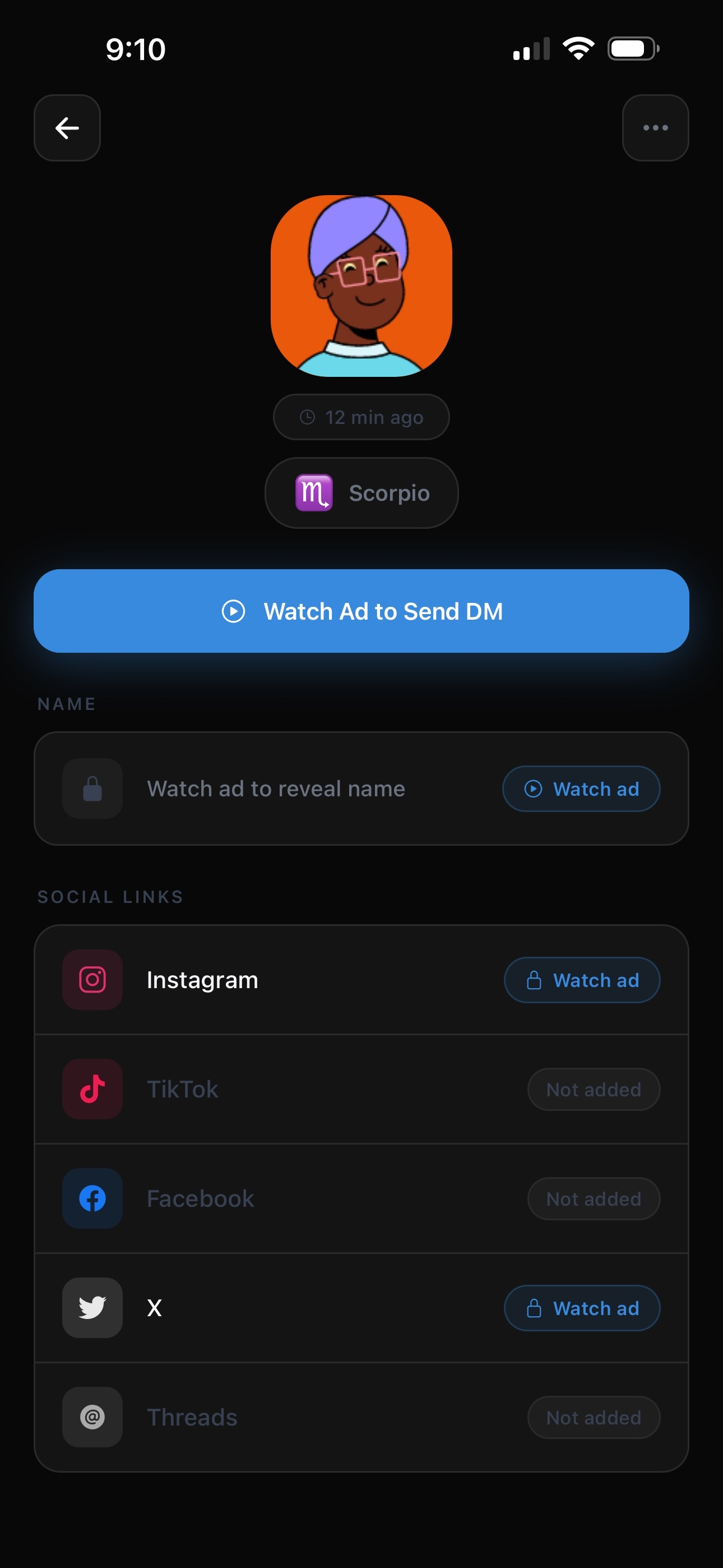723x1568 pixels.
Task: Unlock X profile via Watch ad
Action: [x=582, y=1307]
